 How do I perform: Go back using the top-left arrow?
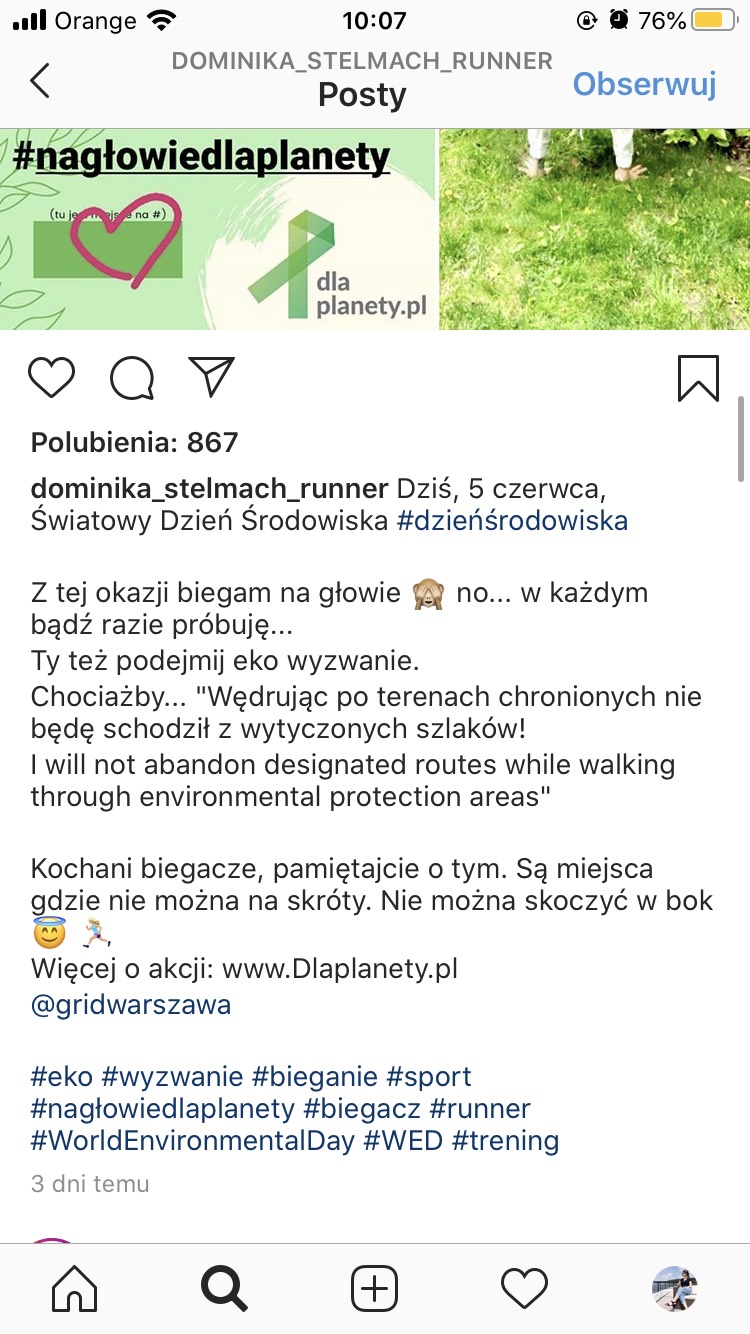tap(40, 80)
